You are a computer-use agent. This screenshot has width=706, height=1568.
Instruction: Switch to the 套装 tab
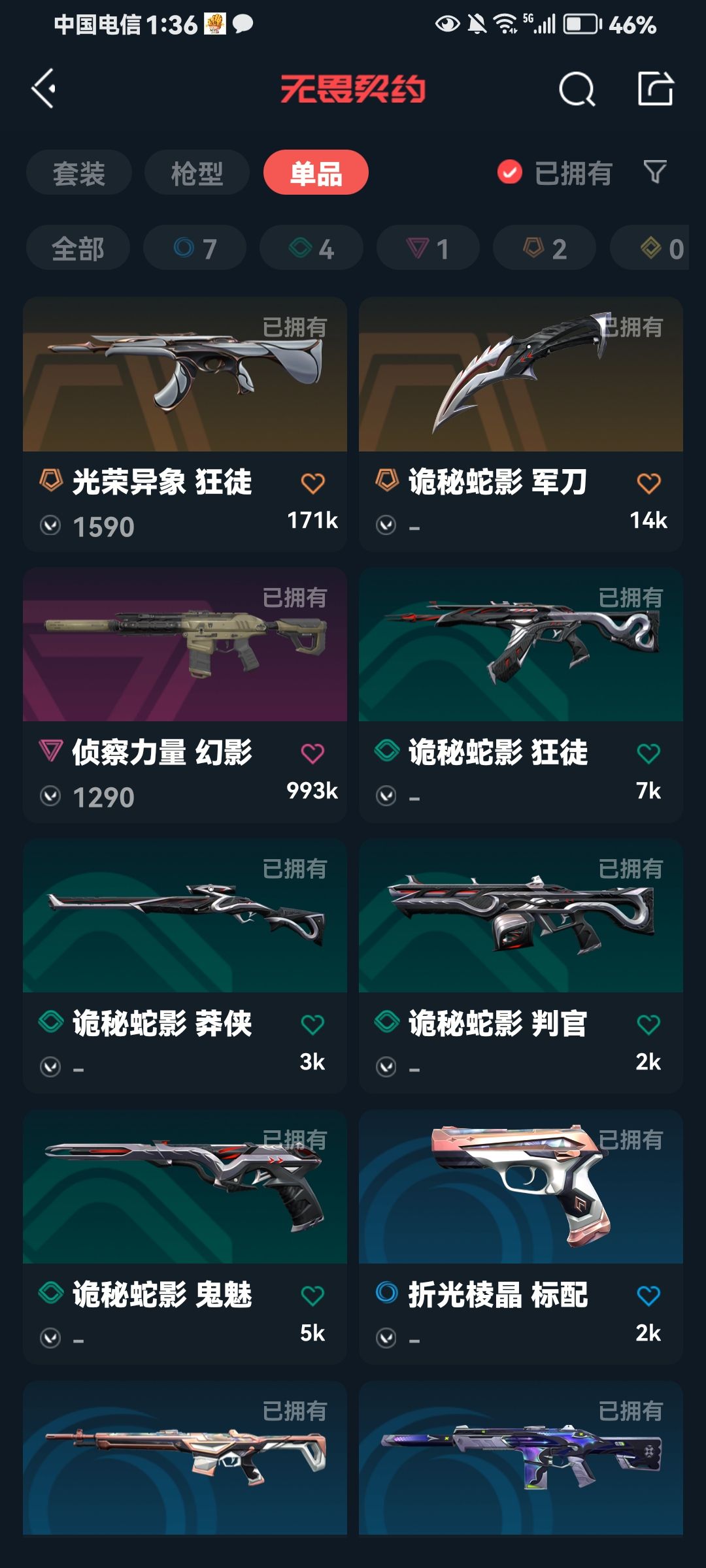[79, 172]
